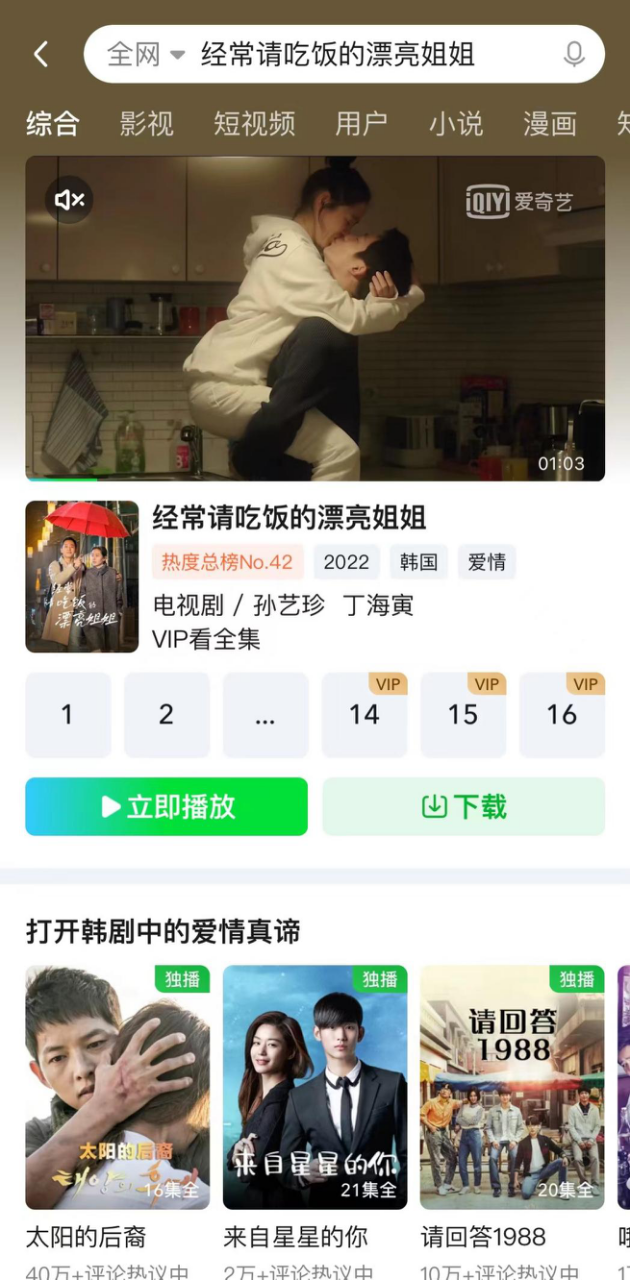
Task: Unmute the video preview
Action: coord(69,200)
